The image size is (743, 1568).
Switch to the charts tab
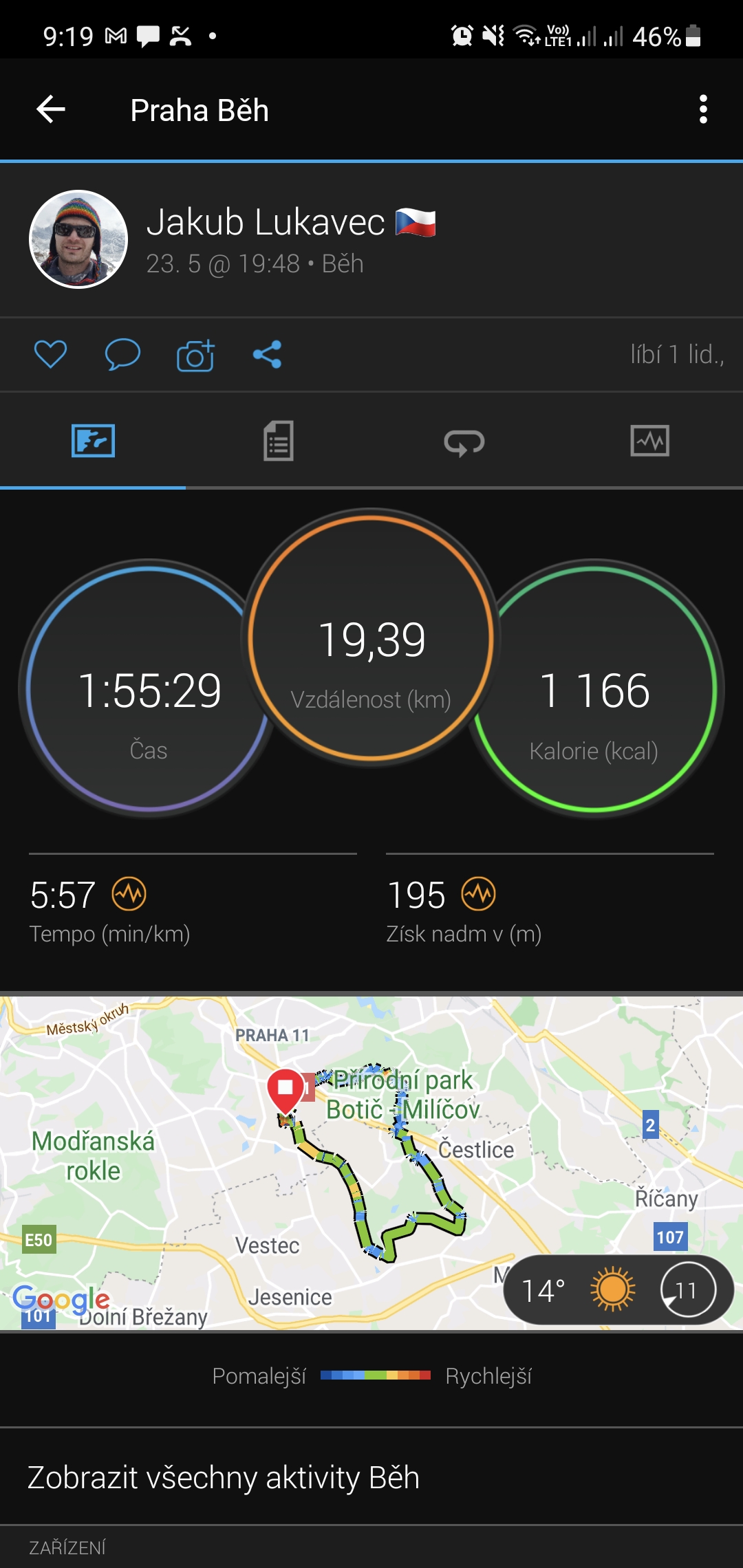click(x=650, y=441)
